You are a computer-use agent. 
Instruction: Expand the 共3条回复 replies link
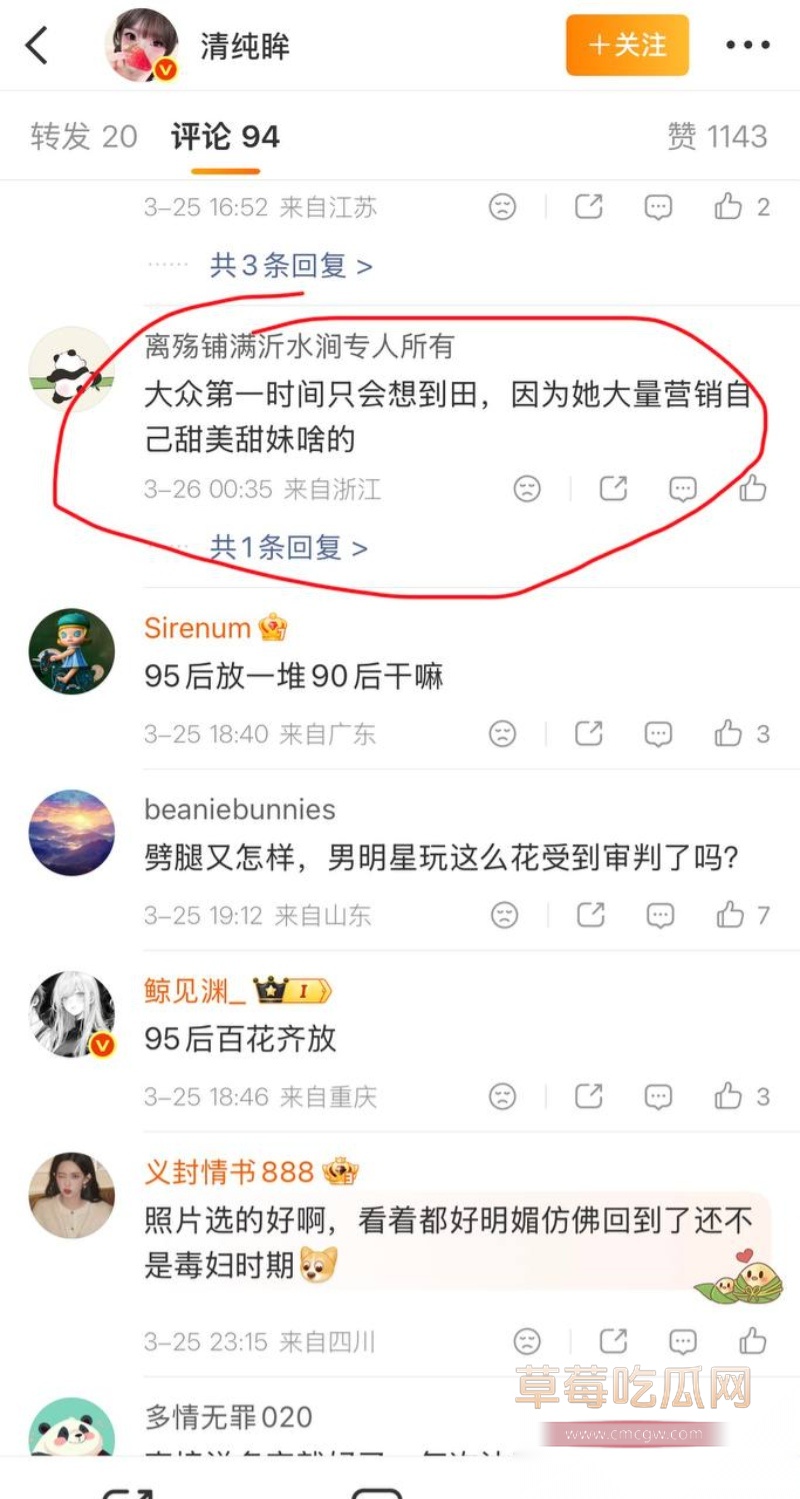pyautogui.click(x=291, y=265)
